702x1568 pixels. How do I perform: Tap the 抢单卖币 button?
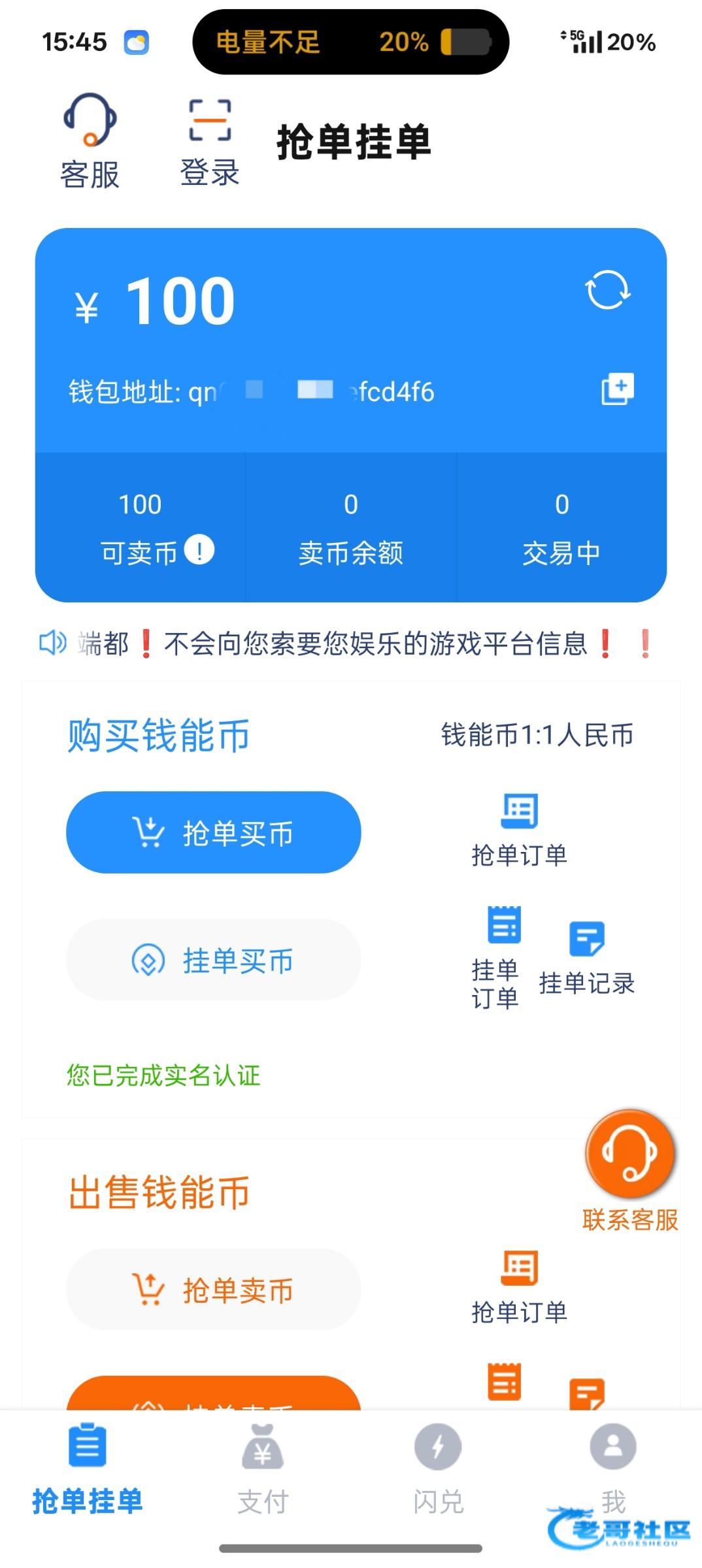coord(213,1290)
